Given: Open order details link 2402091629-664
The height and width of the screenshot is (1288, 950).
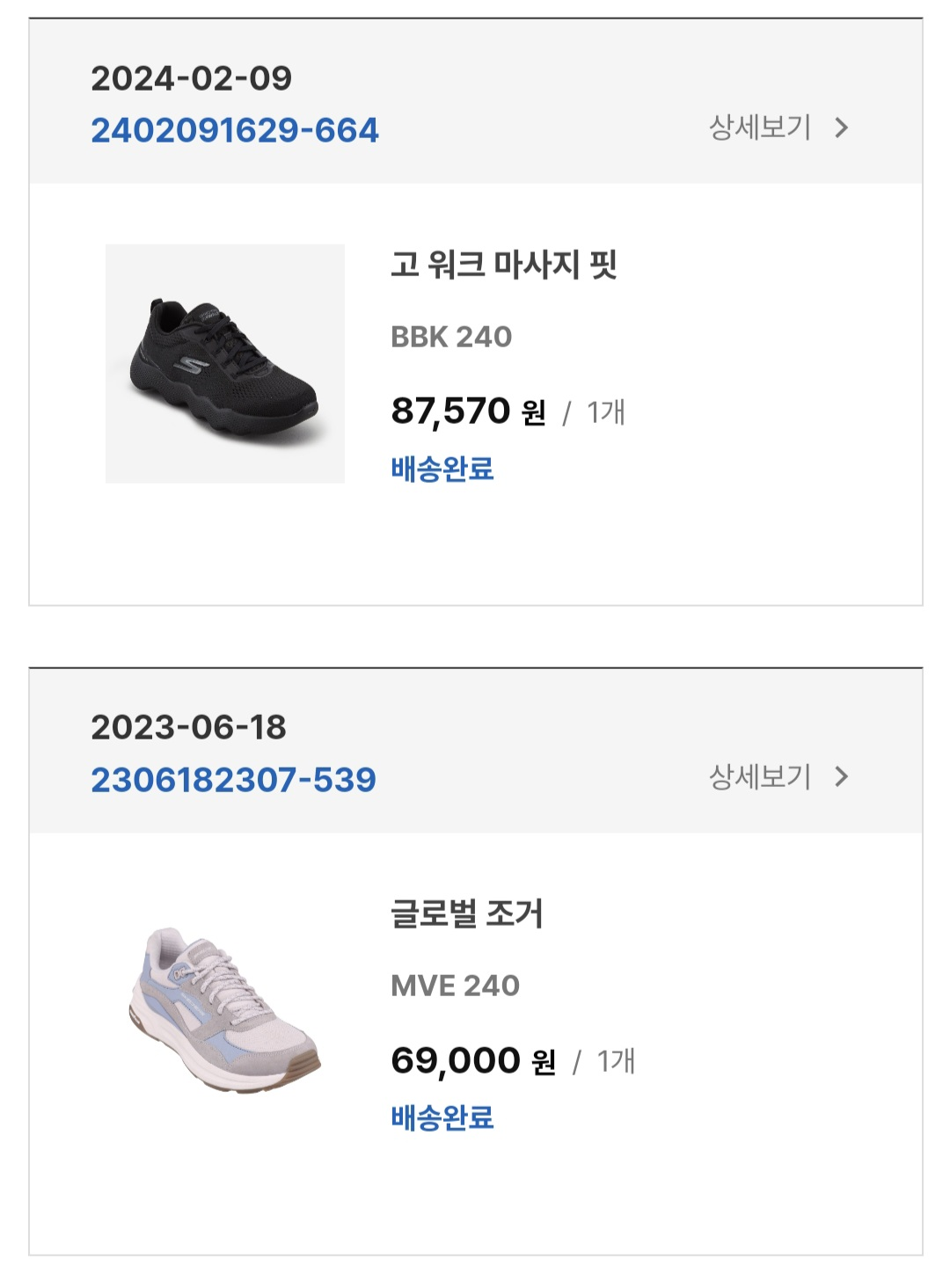Looking at the screenshot, I should pos(233,130).
